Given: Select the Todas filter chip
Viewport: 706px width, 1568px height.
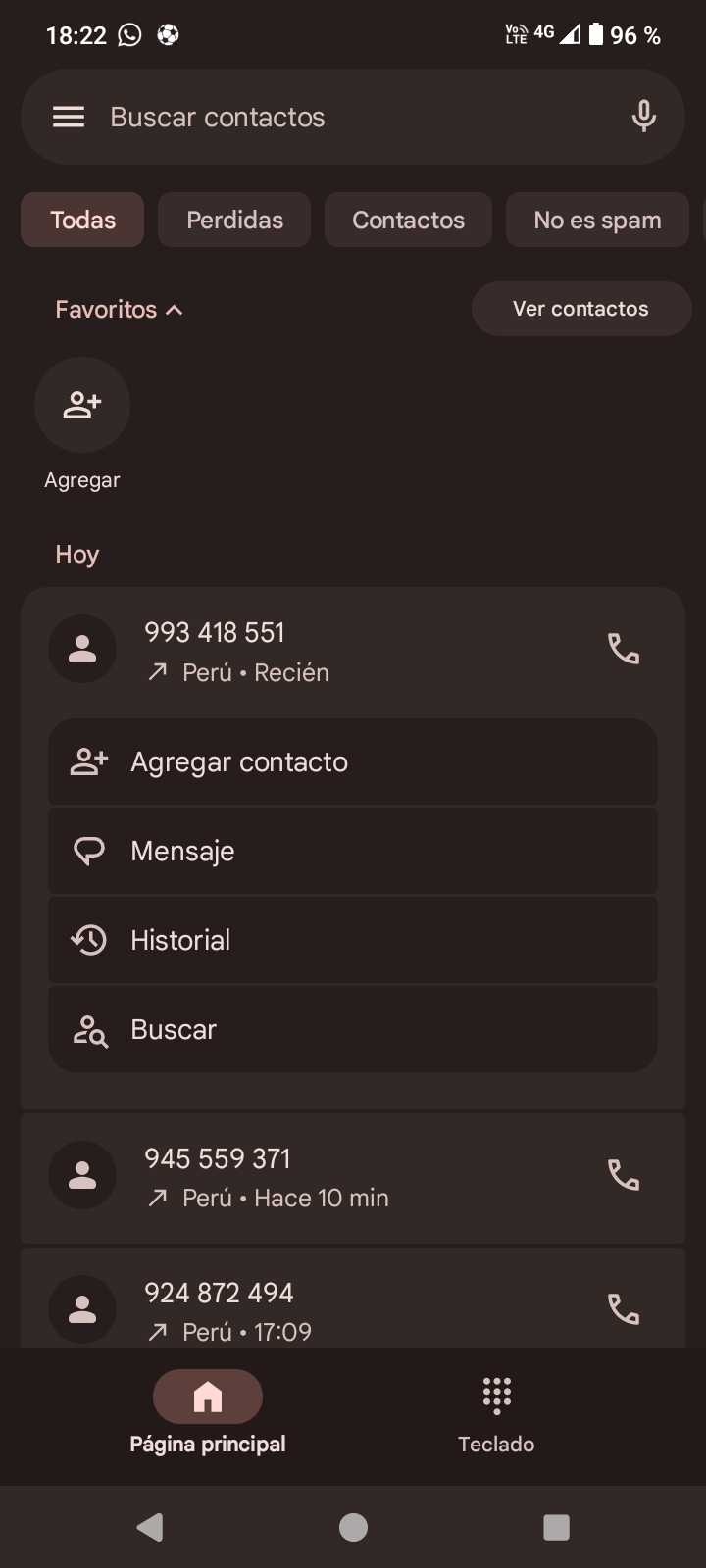Looking at the screenshot, I should pos(82,220).
